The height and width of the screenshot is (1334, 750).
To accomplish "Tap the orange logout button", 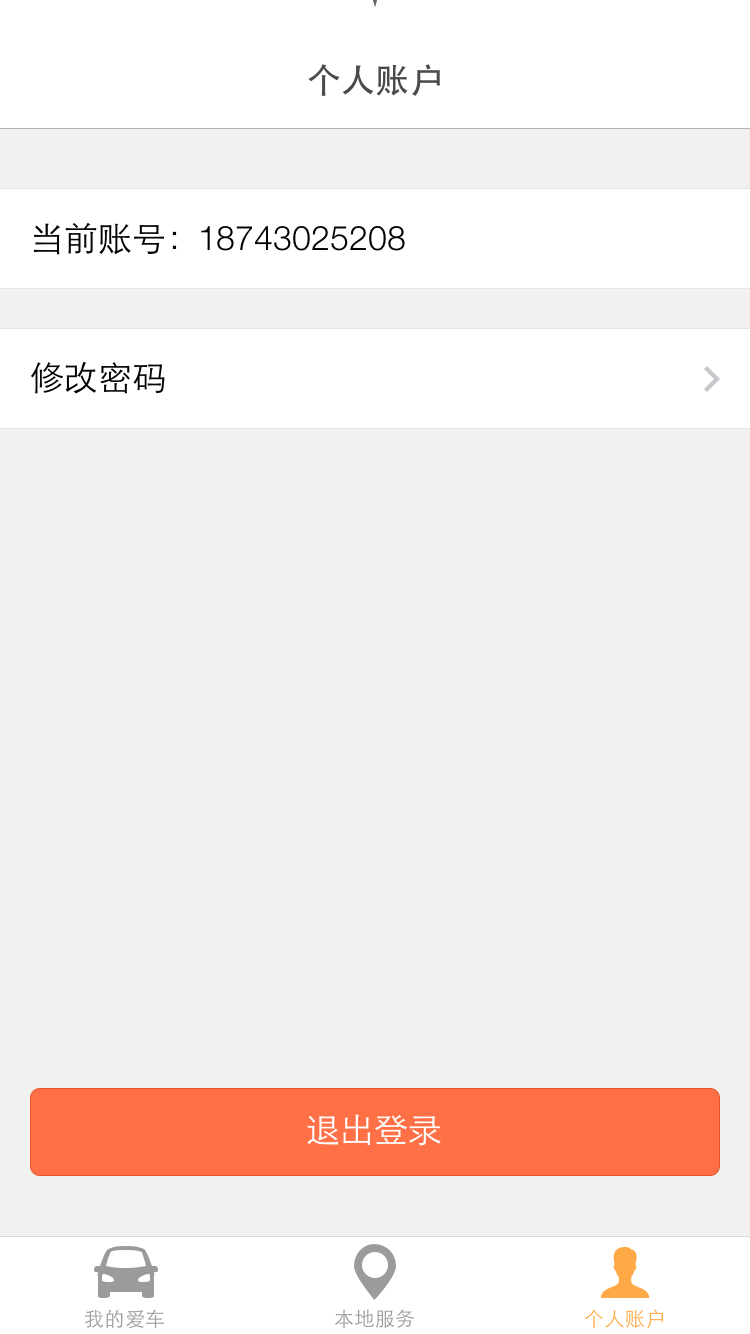I will click(374, 1131).
